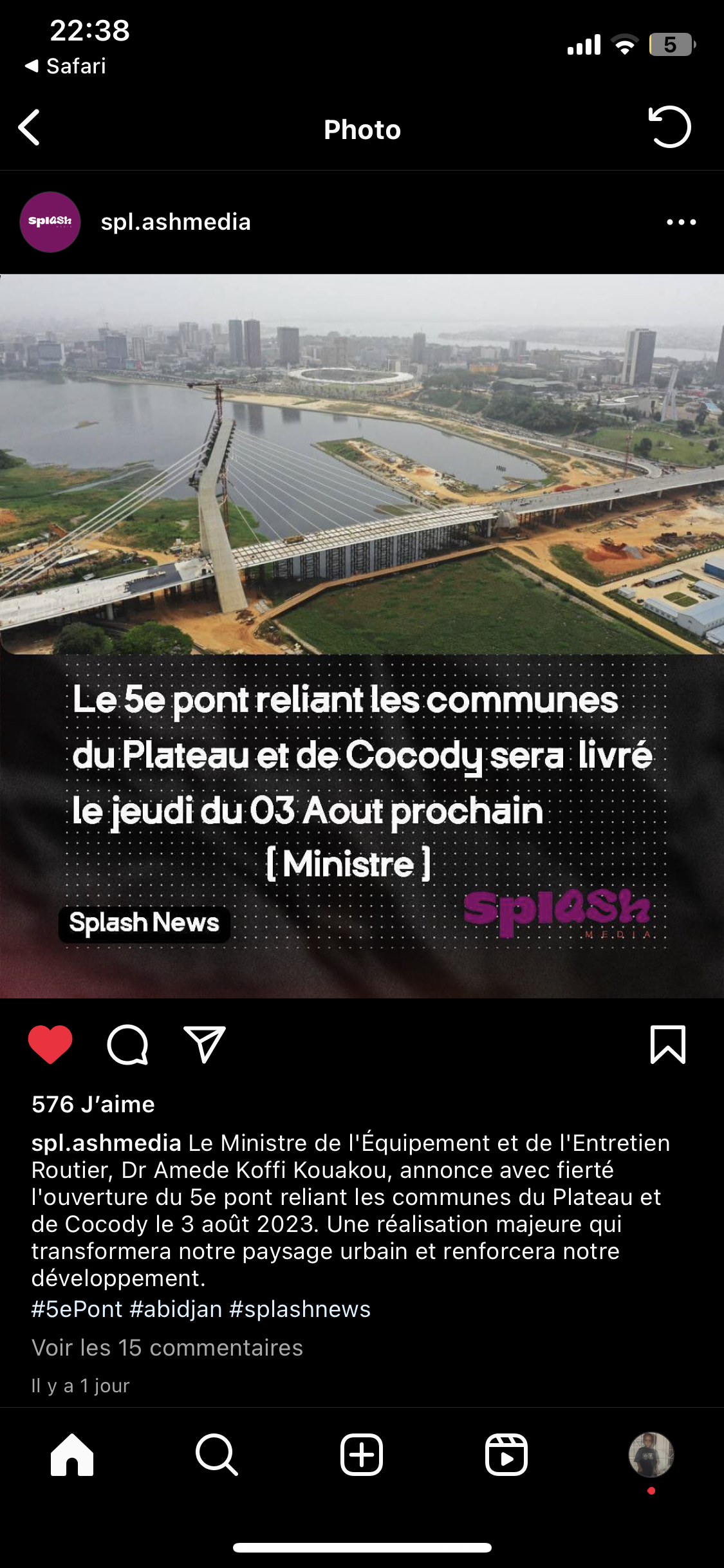The width and height of the screenshot is (724, 1568).
Task: Switch to the Search tab
Action: click(x=217, y=1455)
